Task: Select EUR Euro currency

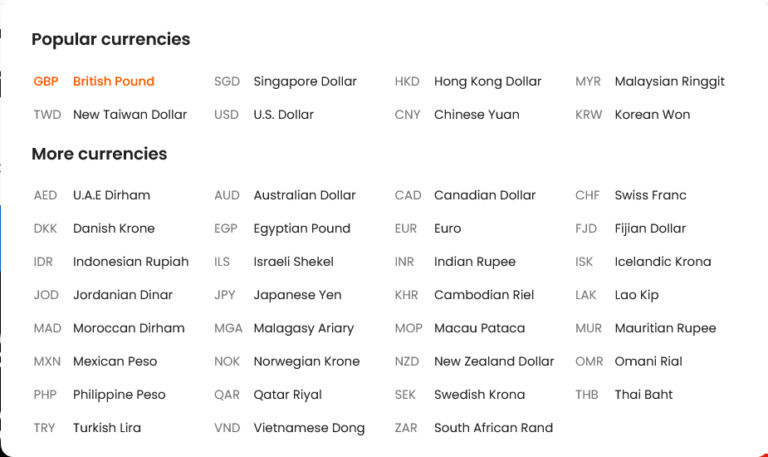Action: 428,228
